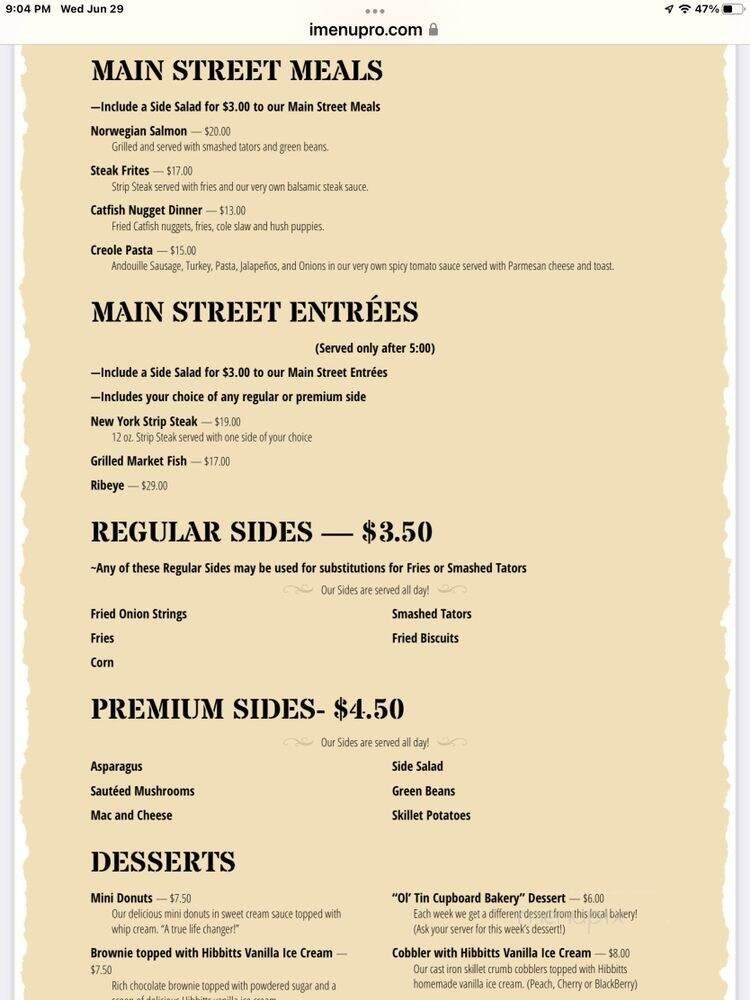Select the Catfish Nugget Dinner item
The image size is (750, 1000).
pos(145,210)
